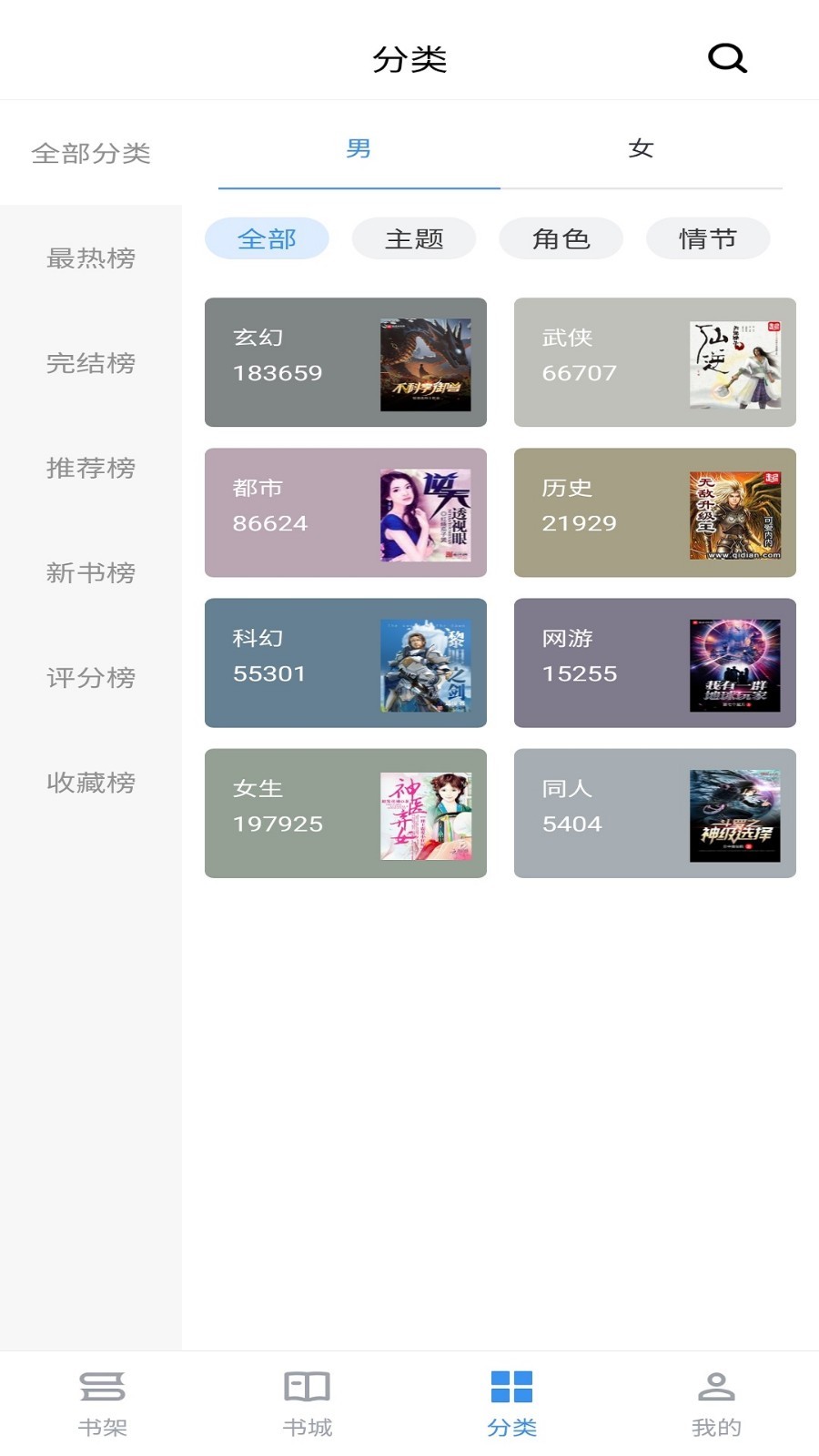Browse the 都市 category
Viewport: 819px width, 1456px height.
346,512
